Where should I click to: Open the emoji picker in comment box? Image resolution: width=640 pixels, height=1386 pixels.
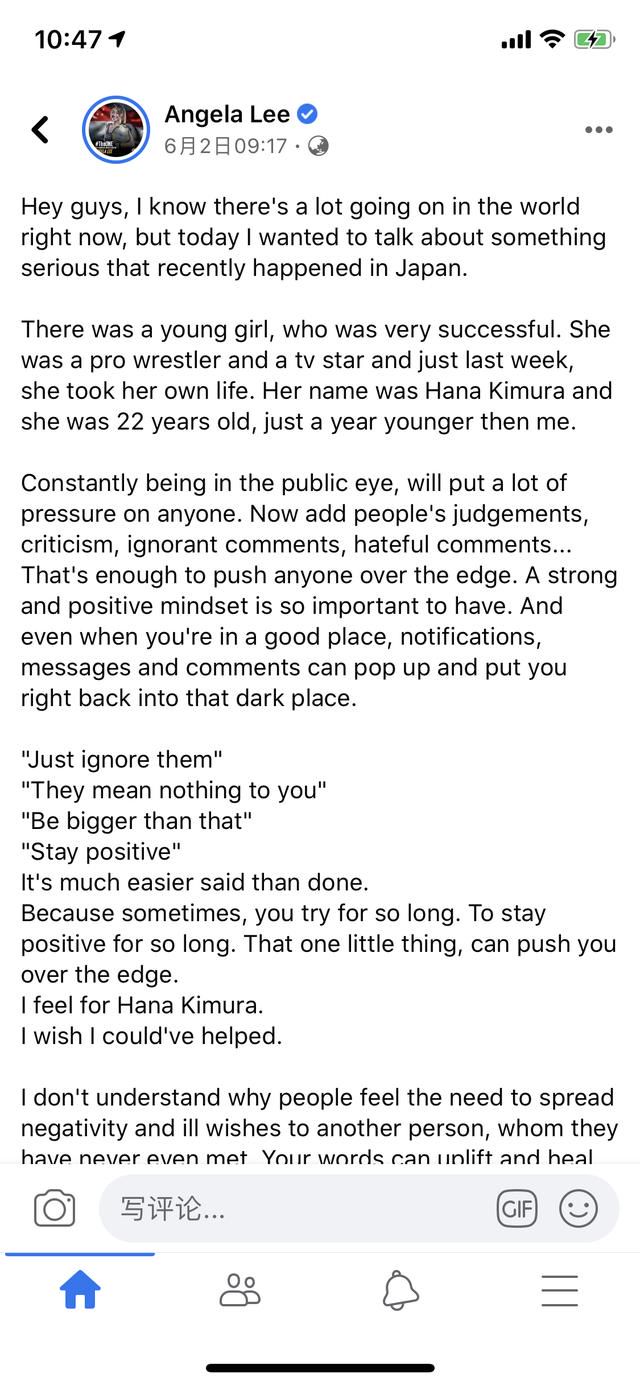[578, 1208]
